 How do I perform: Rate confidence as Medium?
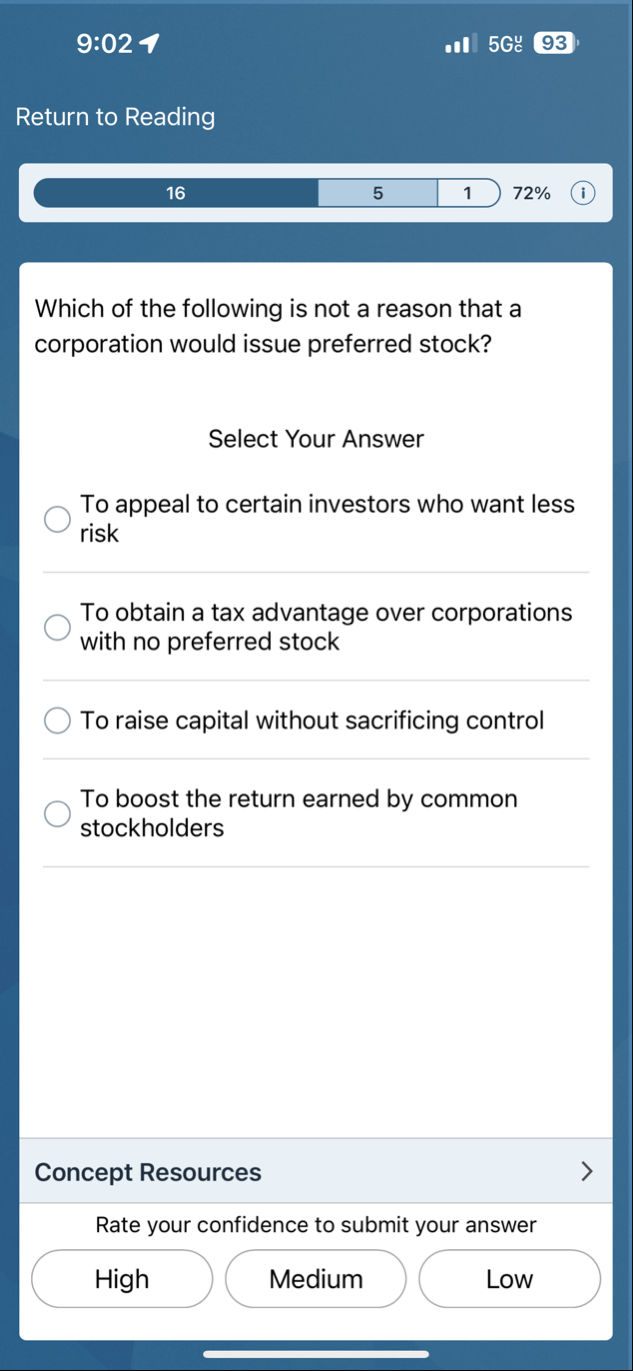click(316, 1279)
